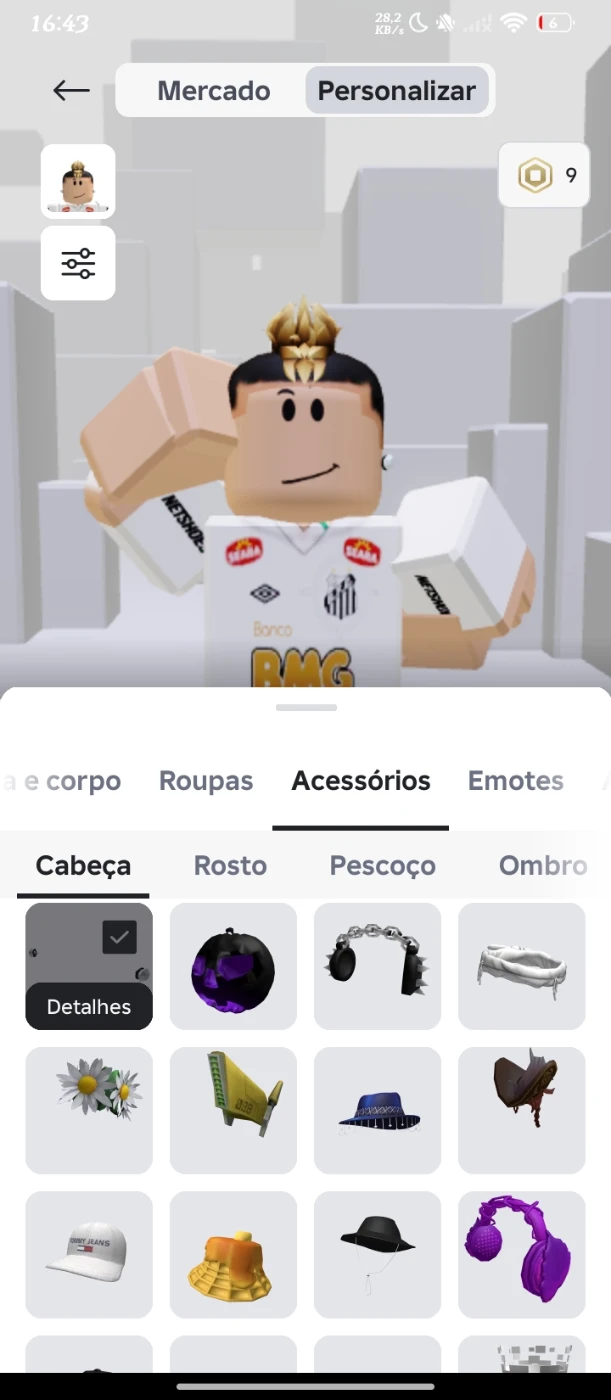Screen dimensions: 611x1400
Task: Go back using the top arrow
Action: 71,91
